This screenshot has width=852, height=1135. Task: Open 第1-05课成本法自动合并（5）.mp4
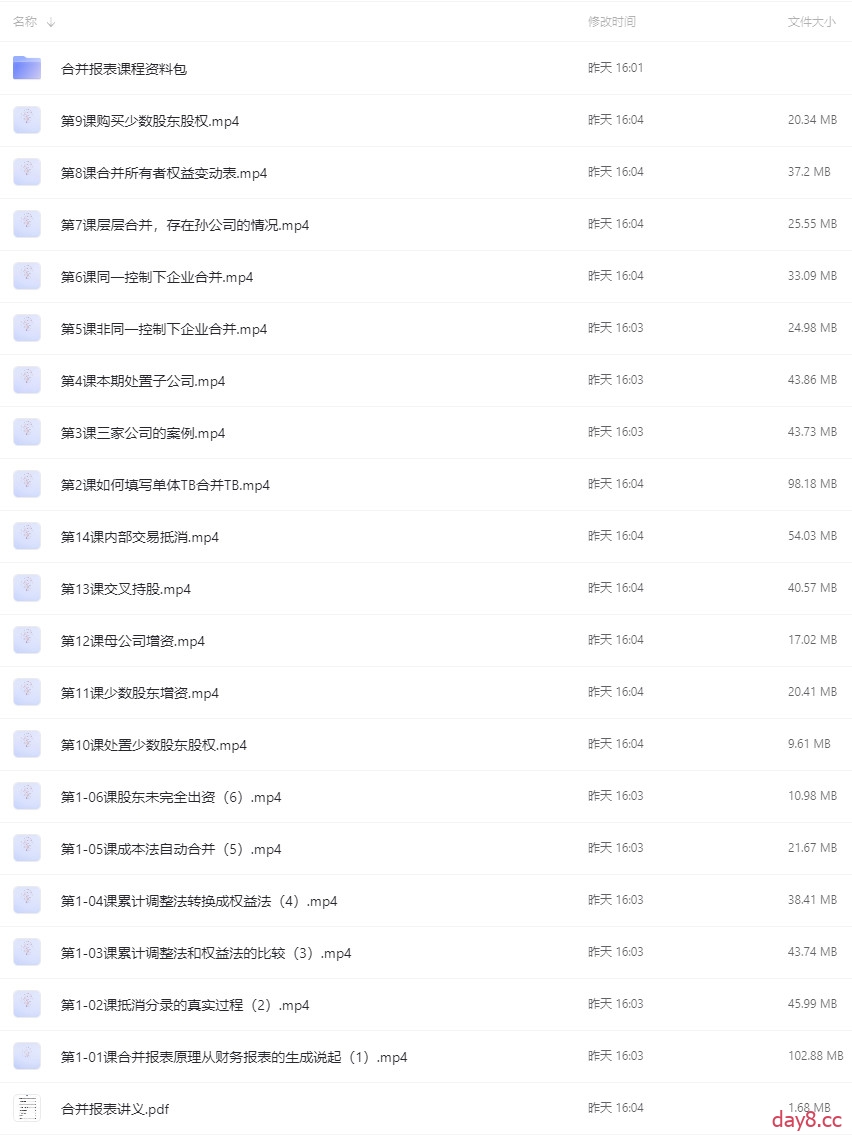pyautogui.click(x=170, y=849)
